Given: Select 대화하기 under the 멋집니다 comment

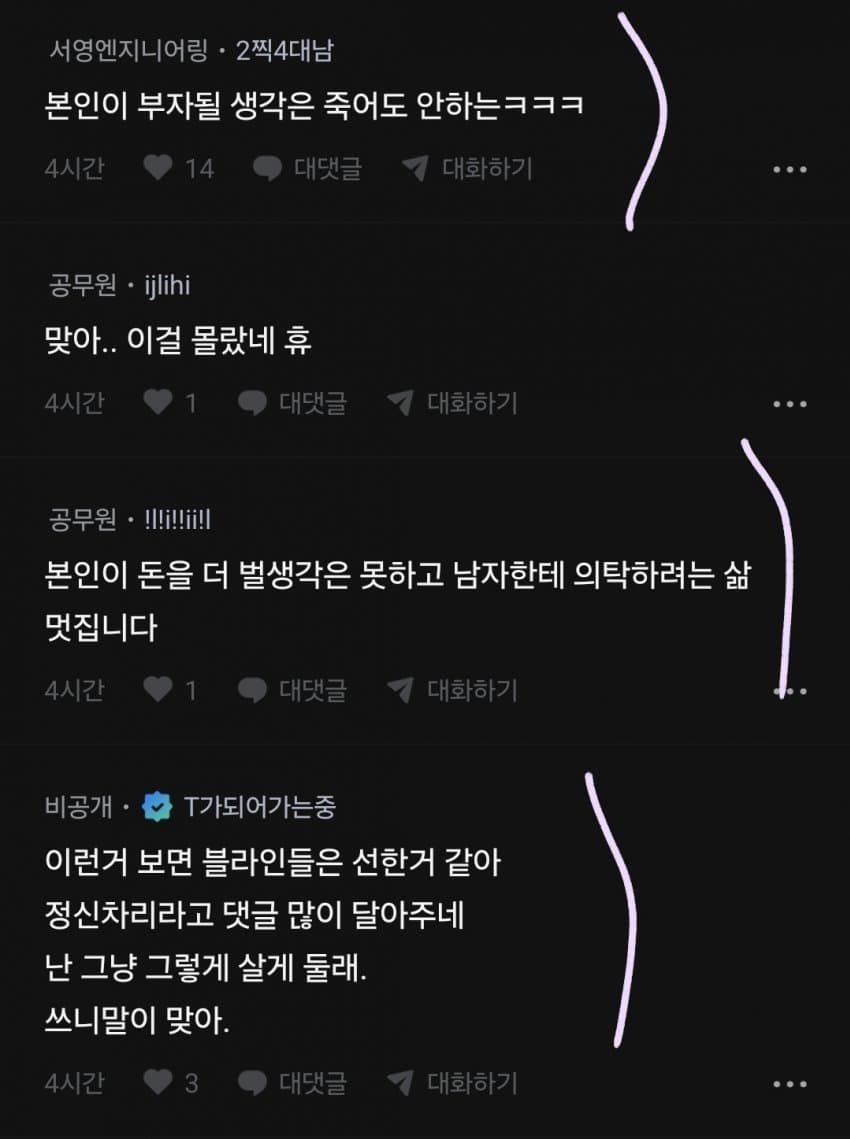Looking at the screenshot, I should [x=452, y=690].
